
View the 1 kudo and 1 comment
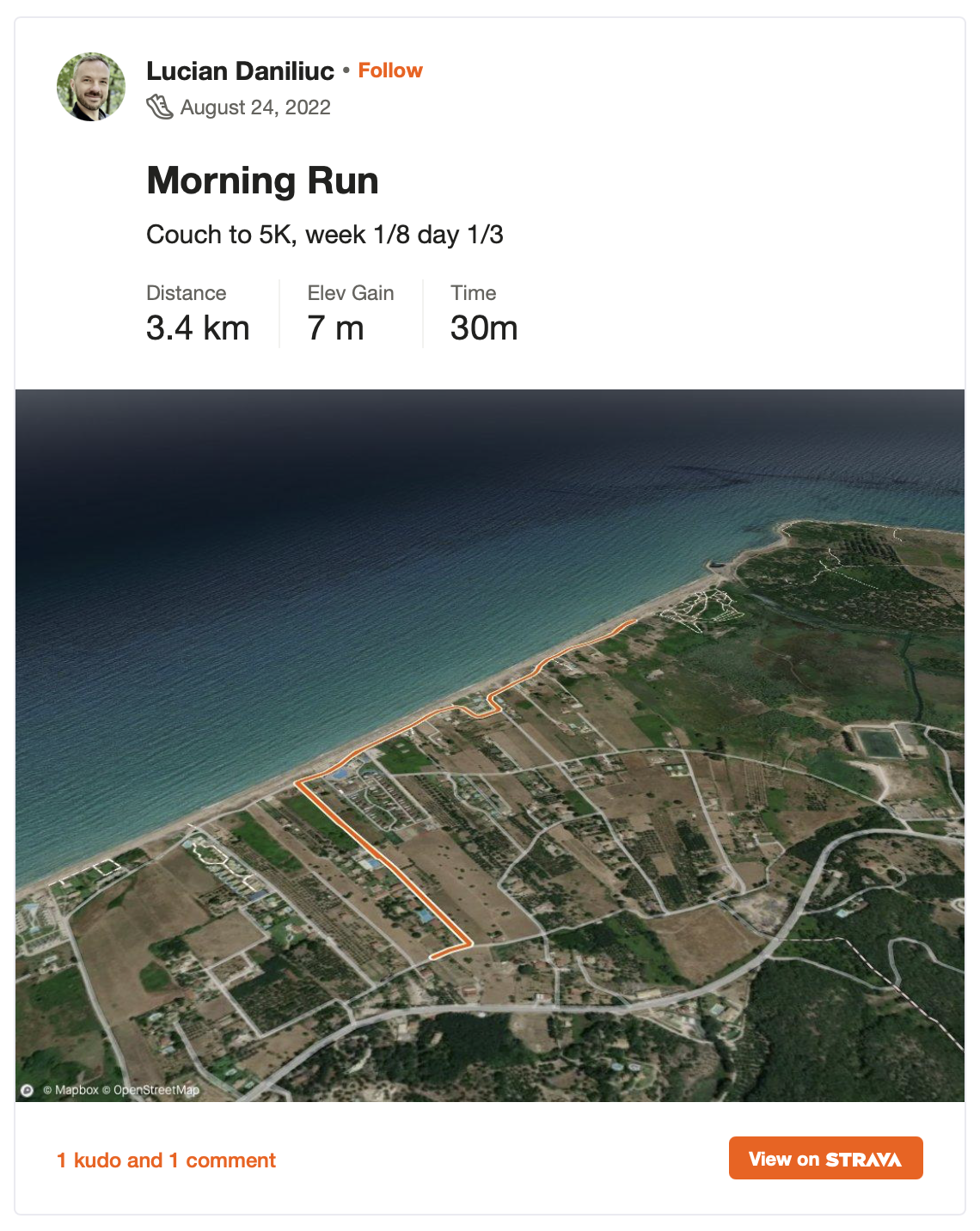tap(166, 1160)
